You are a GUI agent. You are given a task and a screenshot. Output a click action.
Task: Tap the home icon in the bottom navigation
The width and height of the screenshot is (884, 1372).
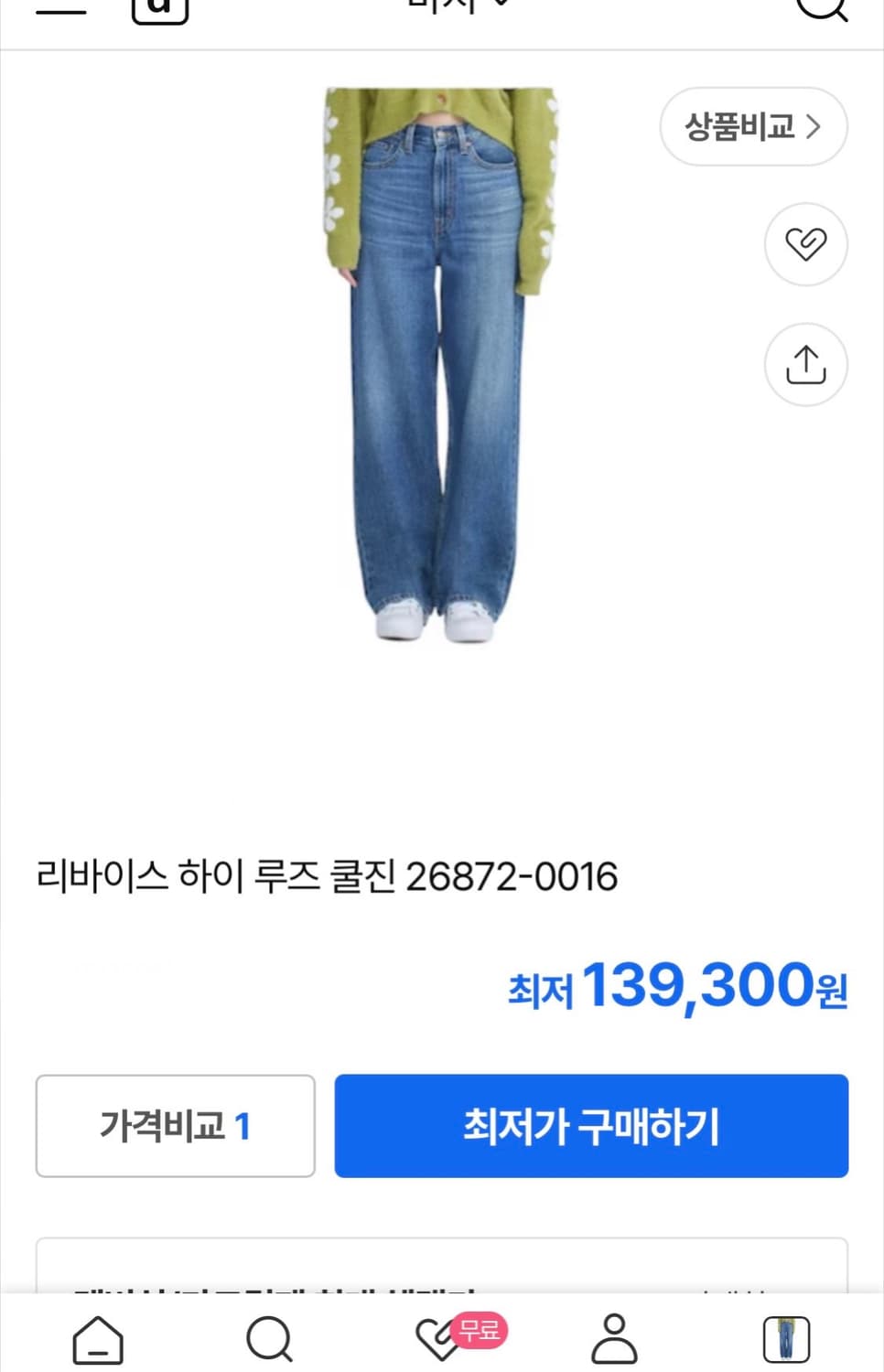(98, 1339)
